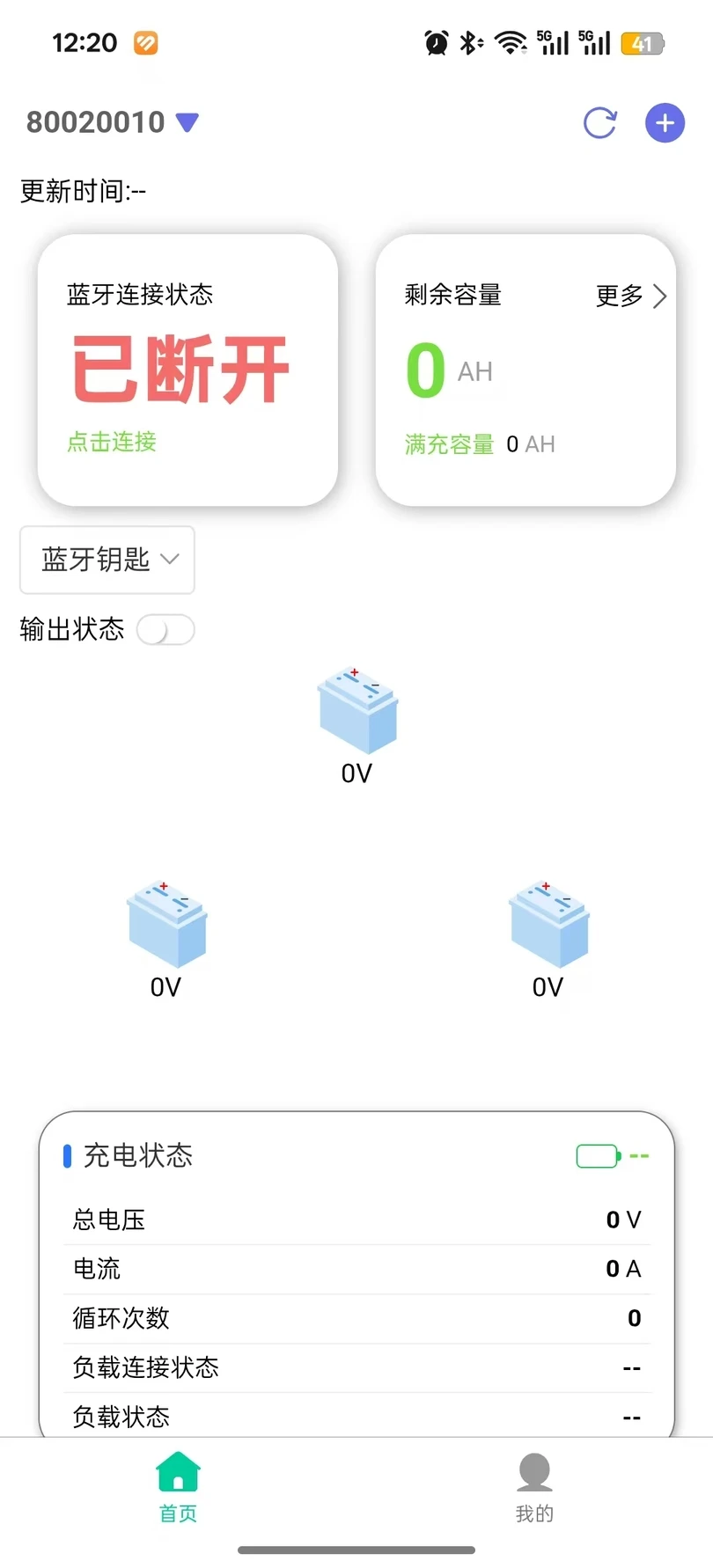Tap the 已断开 connection status text

coord(180,368)
